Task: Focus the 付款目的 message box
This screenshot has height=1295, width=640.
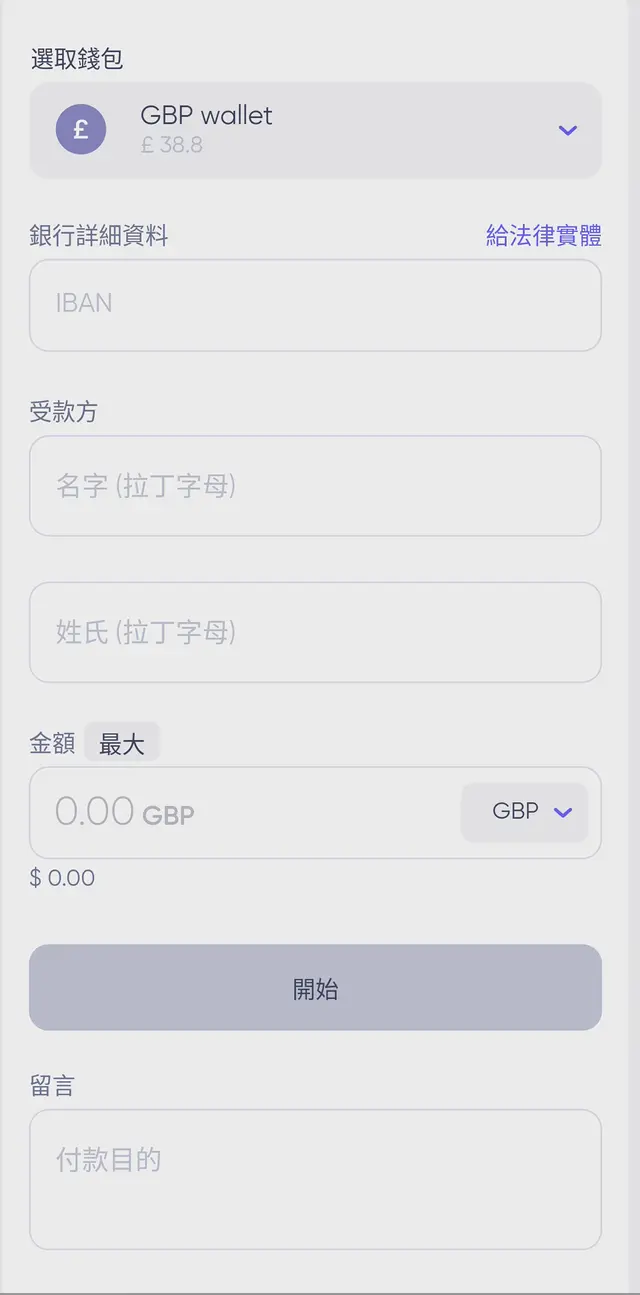Action: tap(315, 1179)
